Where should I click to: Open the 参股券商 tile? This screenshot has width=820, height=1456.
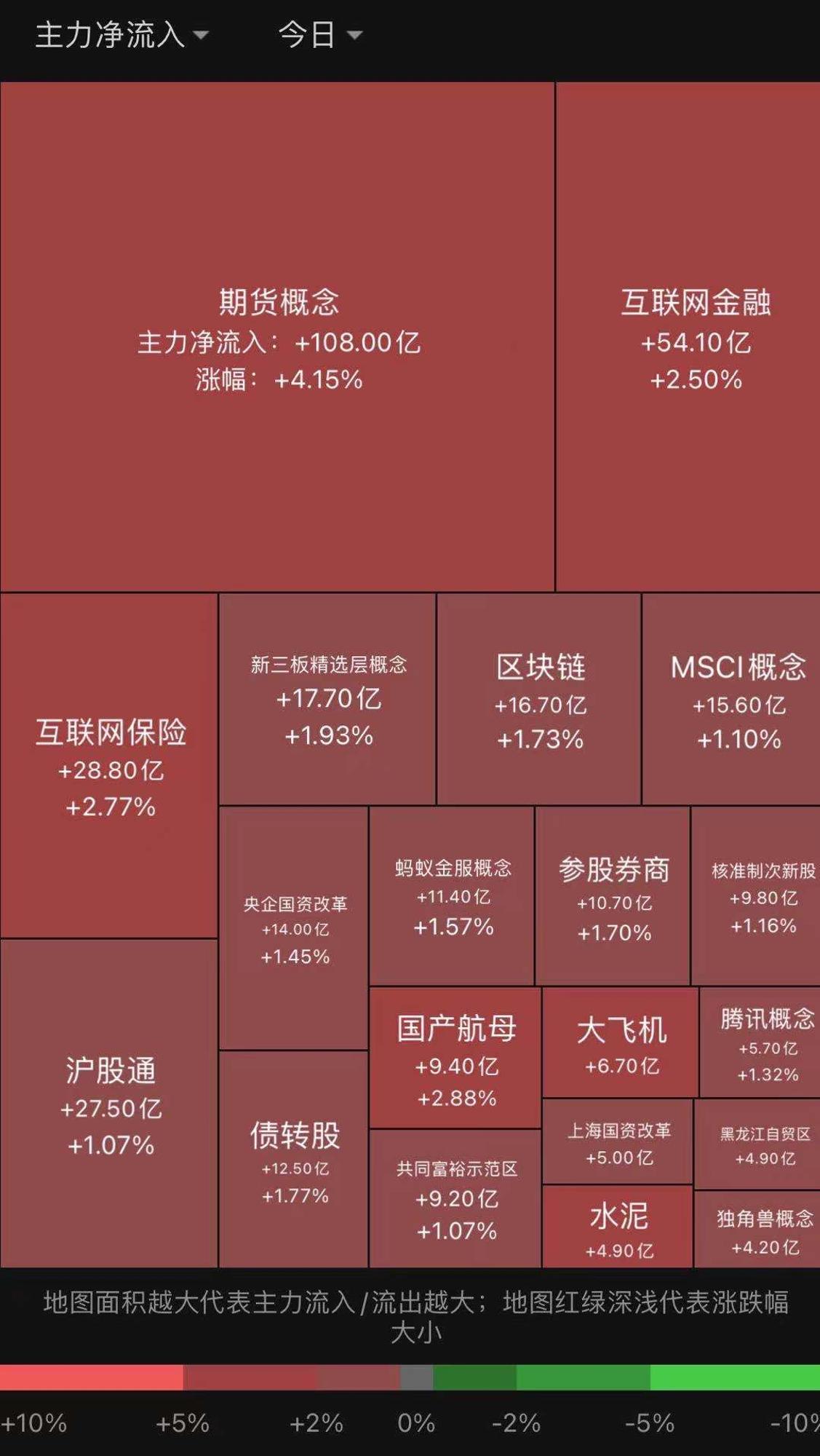click(613, 895)
